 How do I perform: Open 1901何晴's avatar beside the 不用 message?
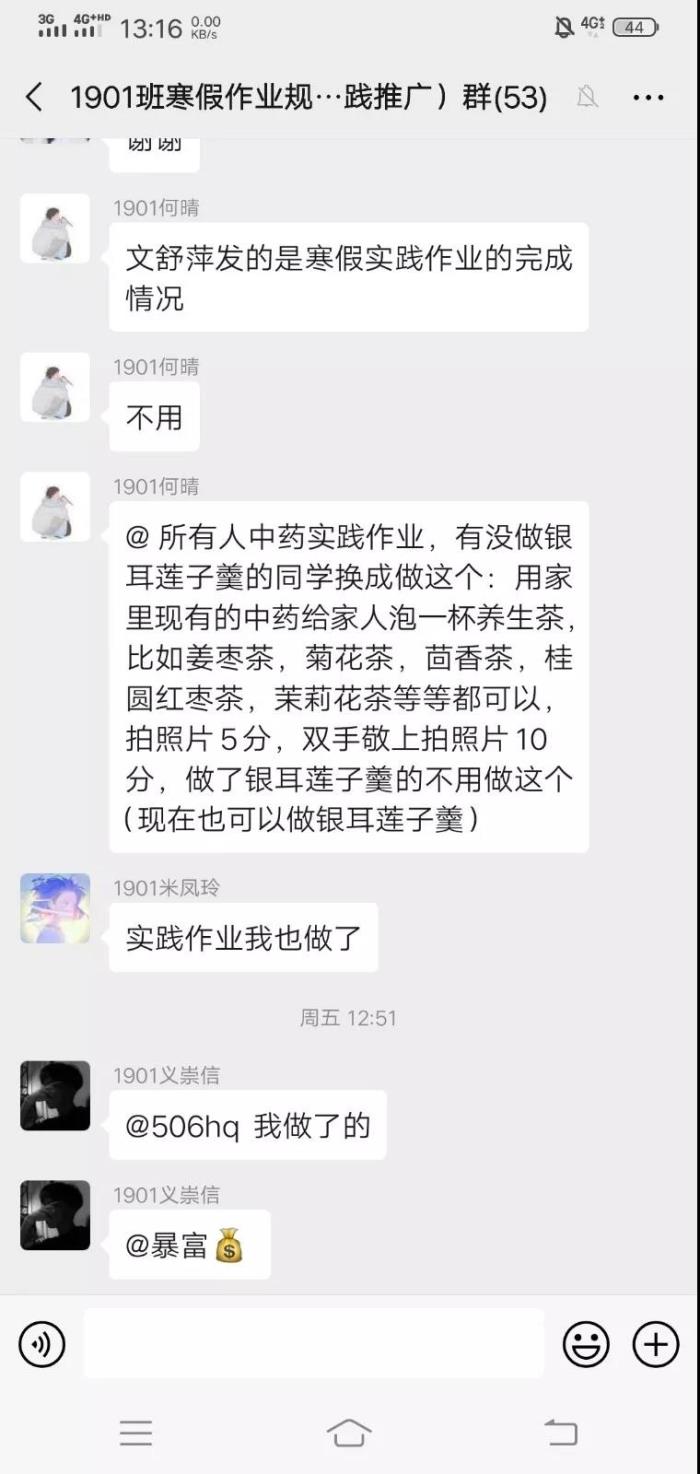pyautogui.click(x=55, y=388)
